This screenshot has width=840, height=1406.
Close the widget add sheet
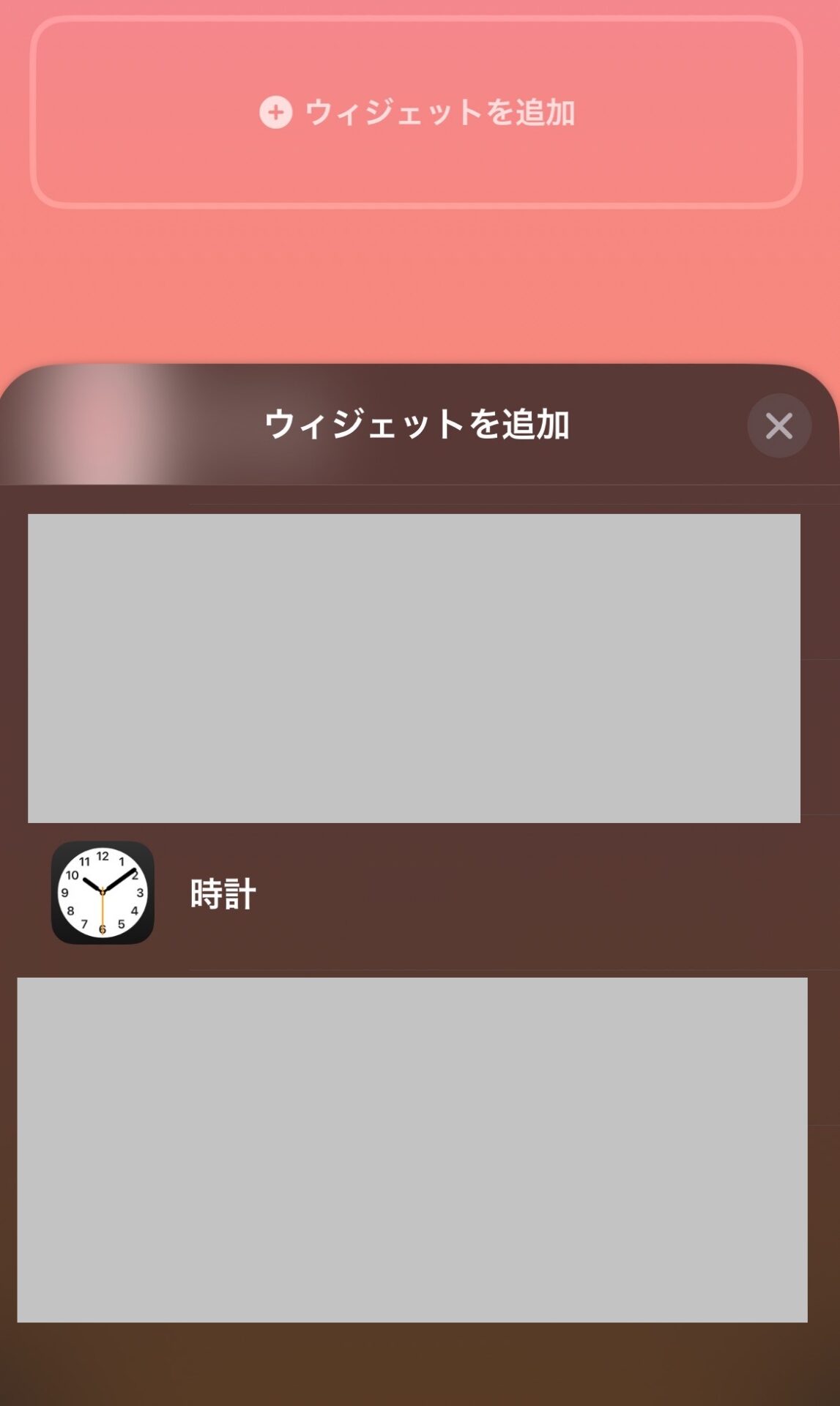778,425
